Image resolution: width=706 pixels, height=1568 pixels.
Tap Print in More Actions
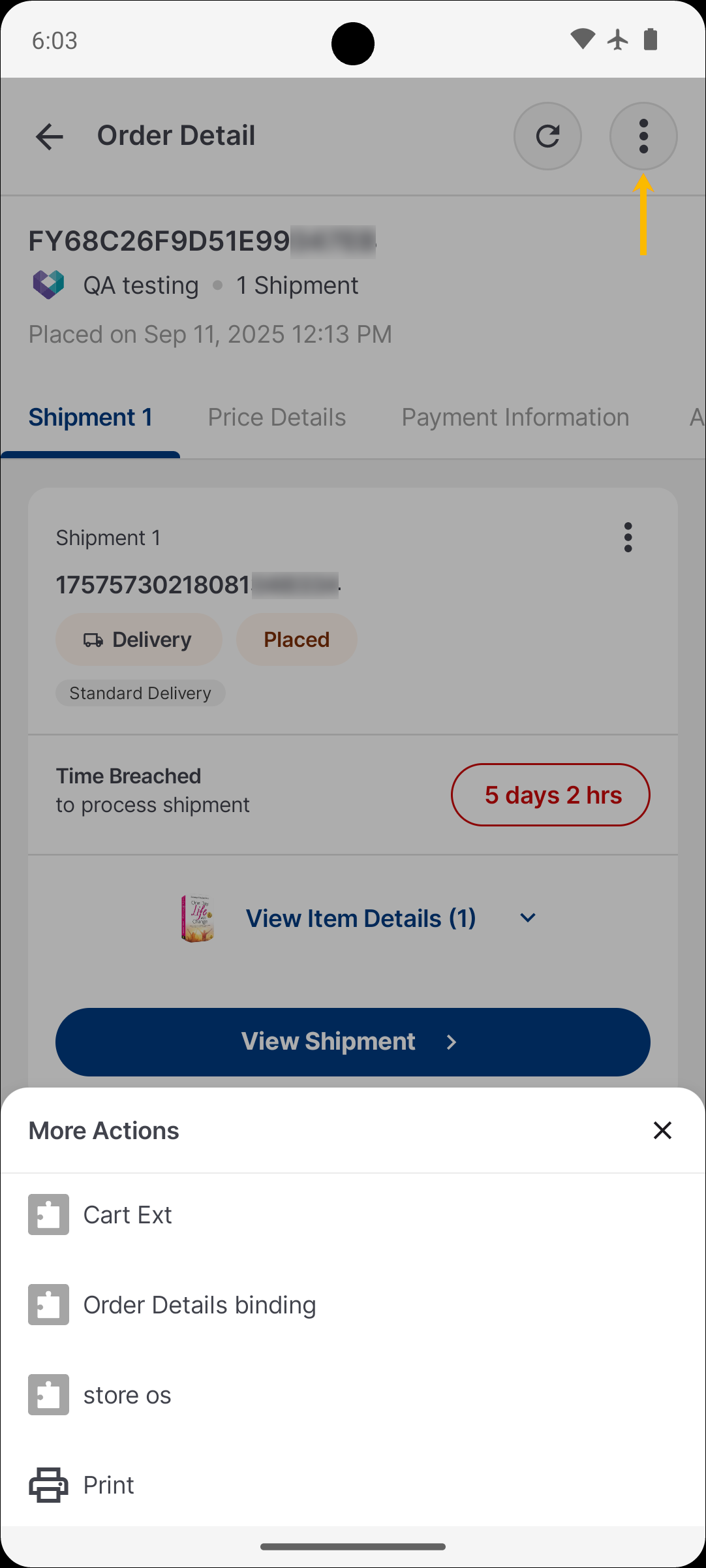tap(108, 1485)
